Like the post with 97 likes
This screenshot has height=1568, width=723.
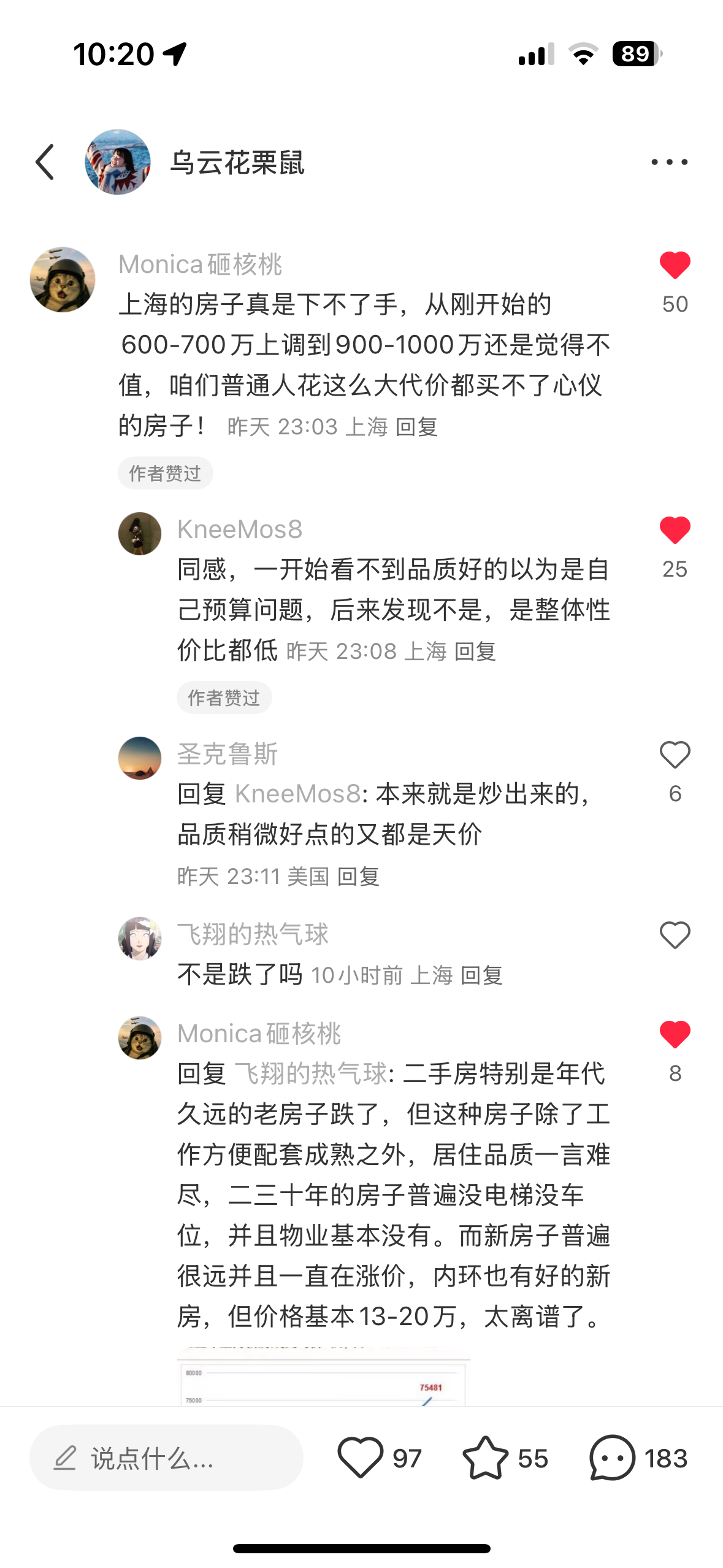[361, 1458]
